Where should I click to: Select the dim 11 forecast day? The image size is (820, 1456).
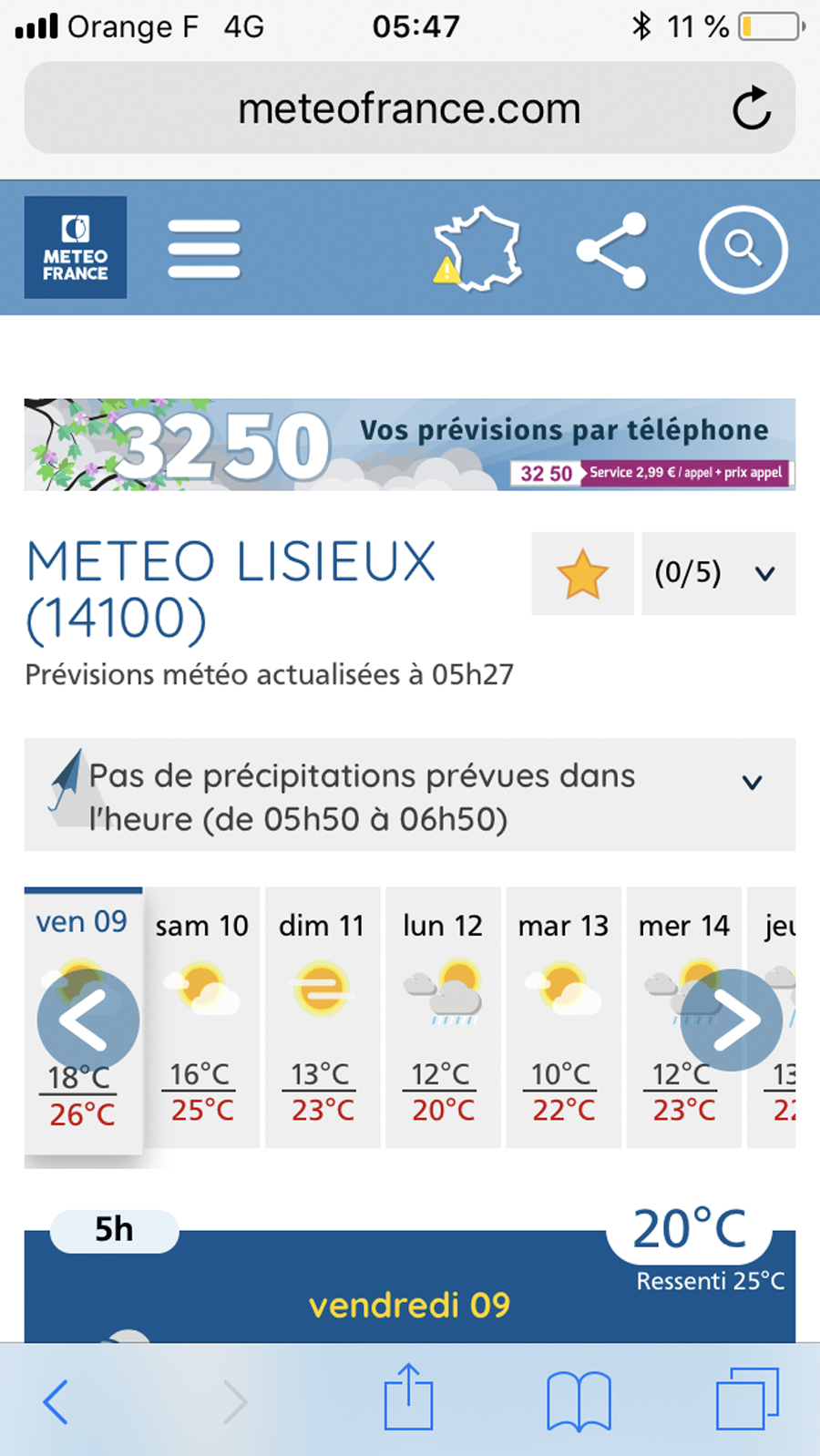(x=323, y=1017)
